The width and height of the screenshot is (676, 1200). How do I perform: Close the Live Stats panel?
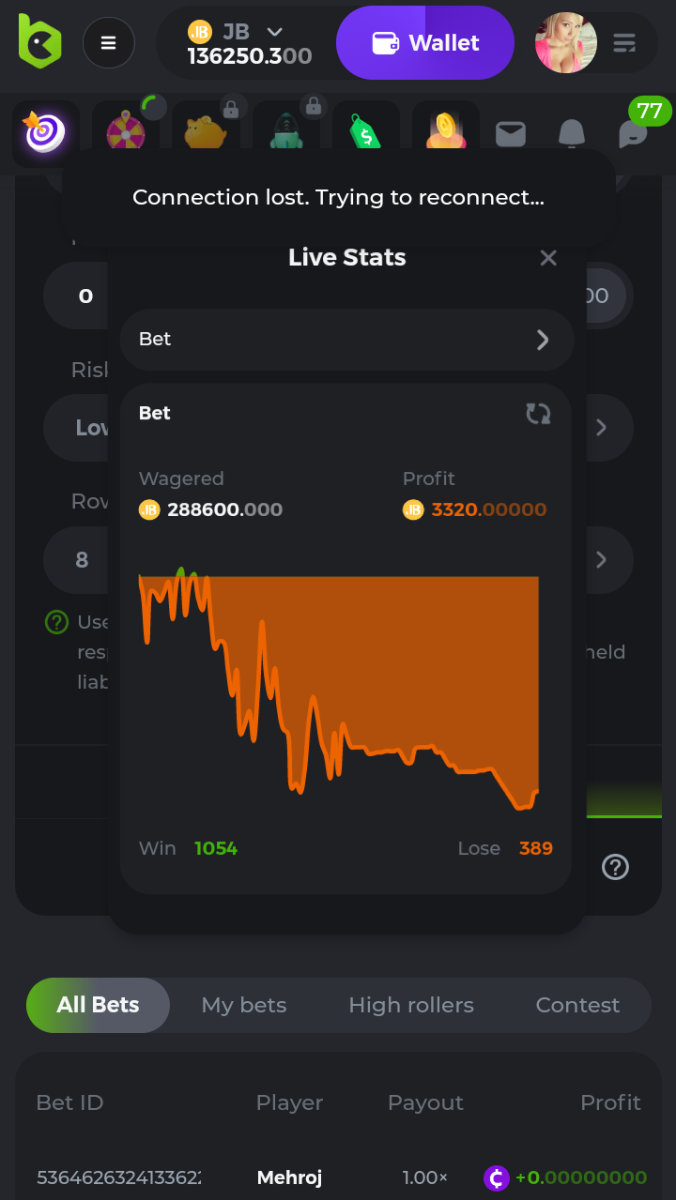pyautogui.click(x=548, y=258)
